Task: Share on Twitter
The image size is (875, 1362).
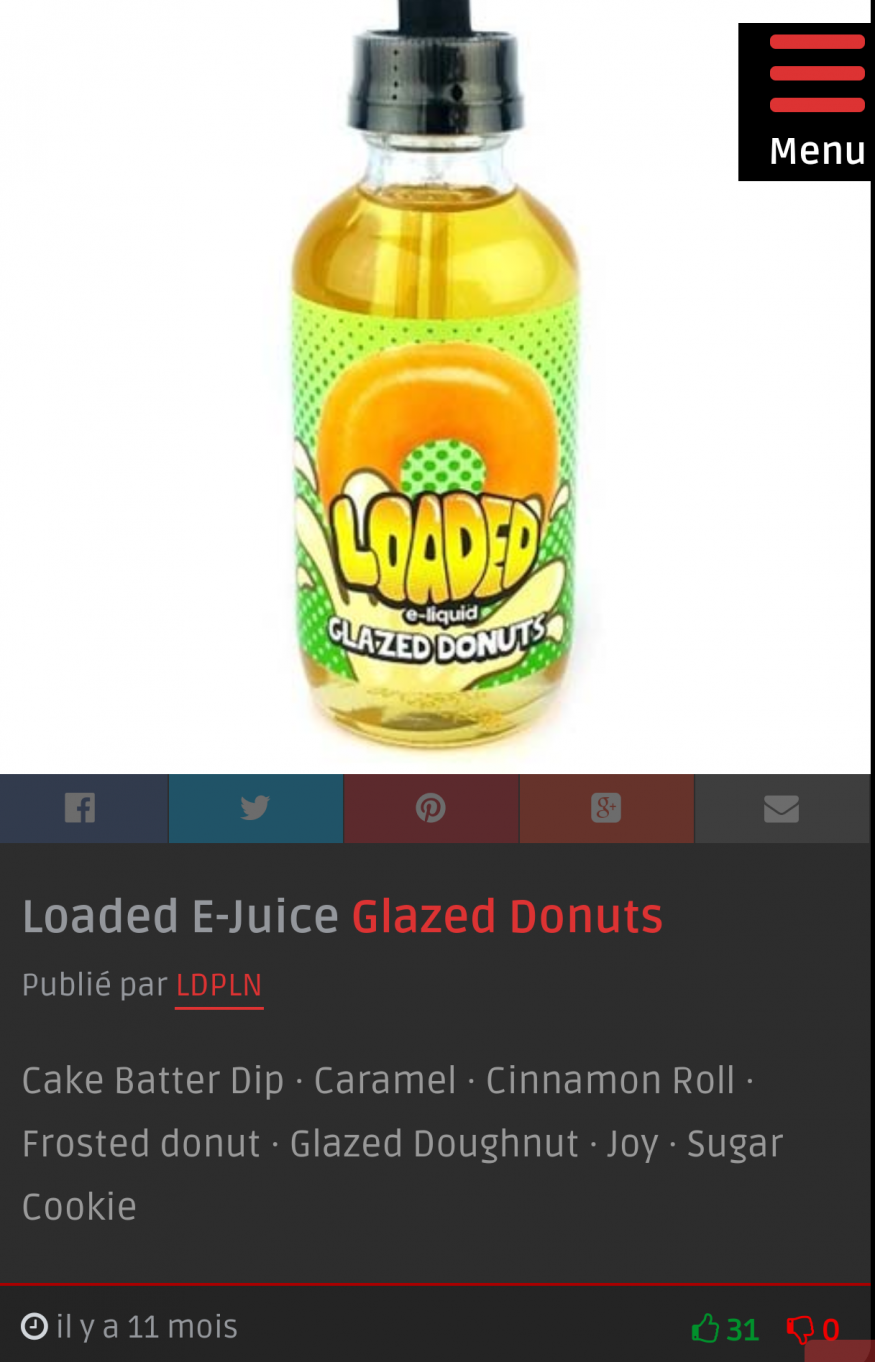Action: [x=255, y=808]
